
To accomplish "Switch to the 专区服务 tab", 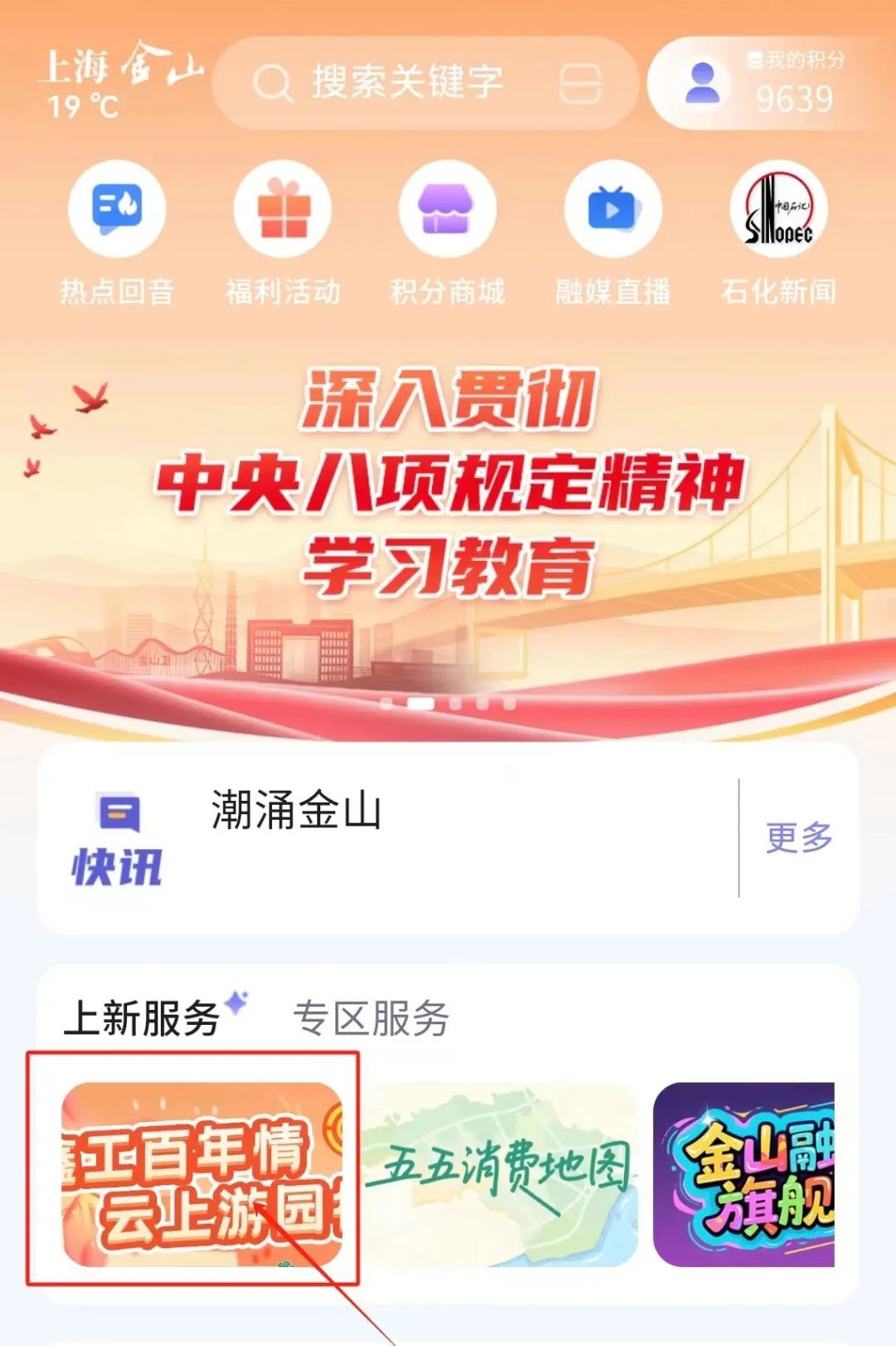I will [x=371, y=1018].
